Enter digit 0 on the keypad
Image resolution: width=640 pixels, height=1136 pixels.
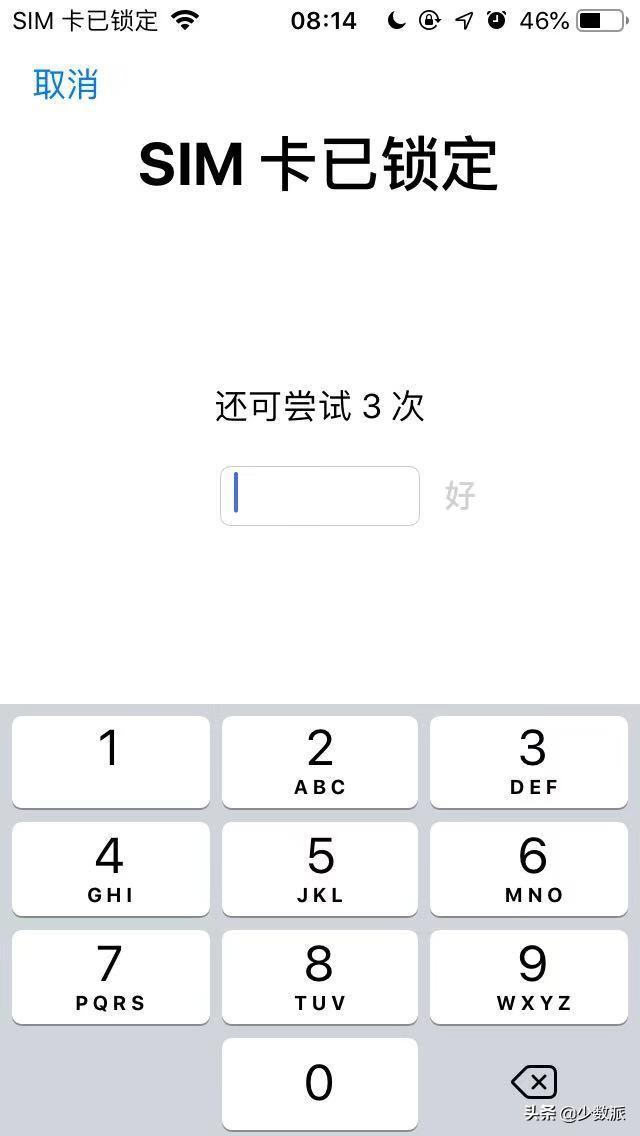click(x=320, y=1083)
